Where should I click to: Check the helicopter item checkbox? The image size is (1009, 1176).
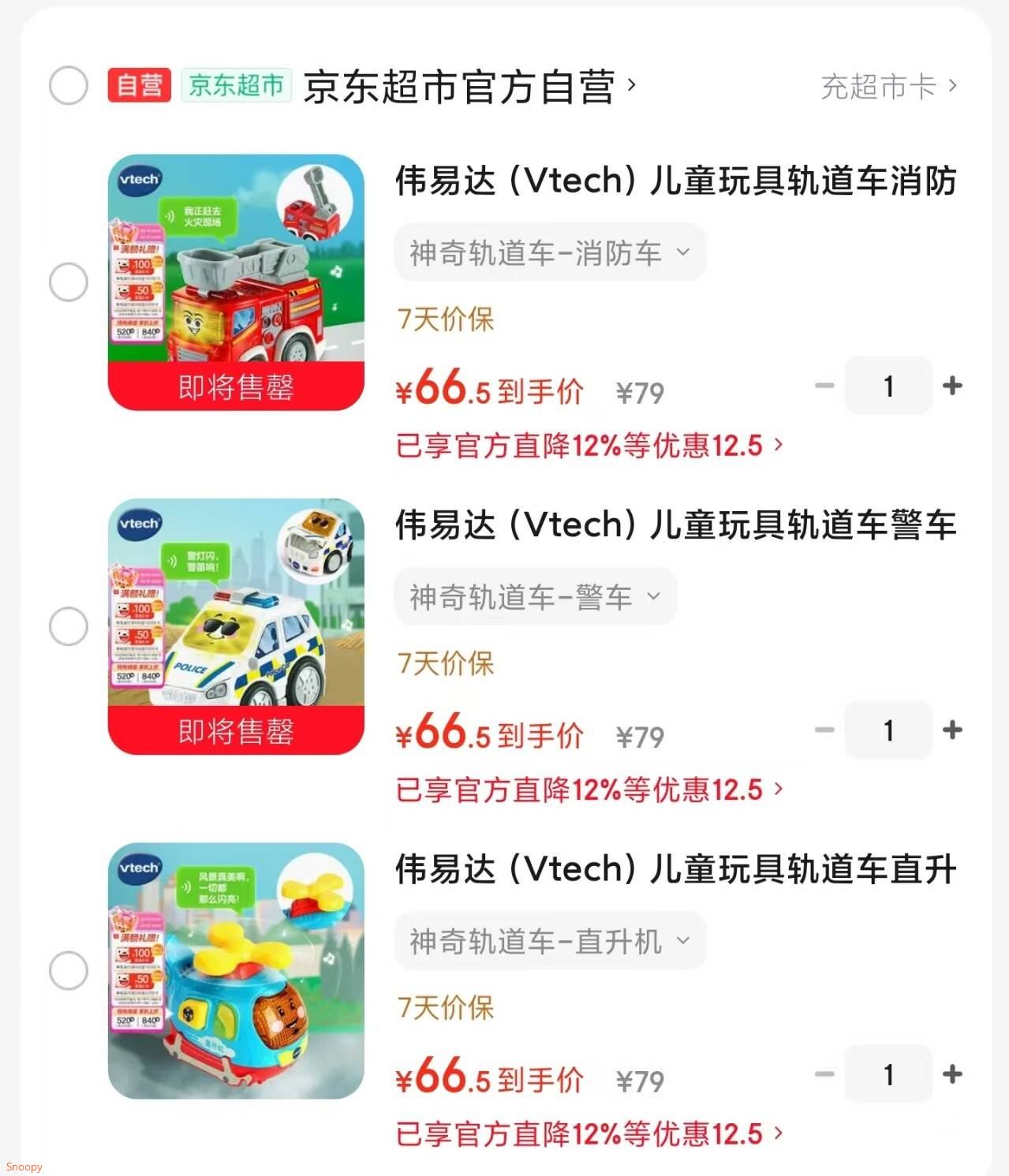(x=69, y=971)
